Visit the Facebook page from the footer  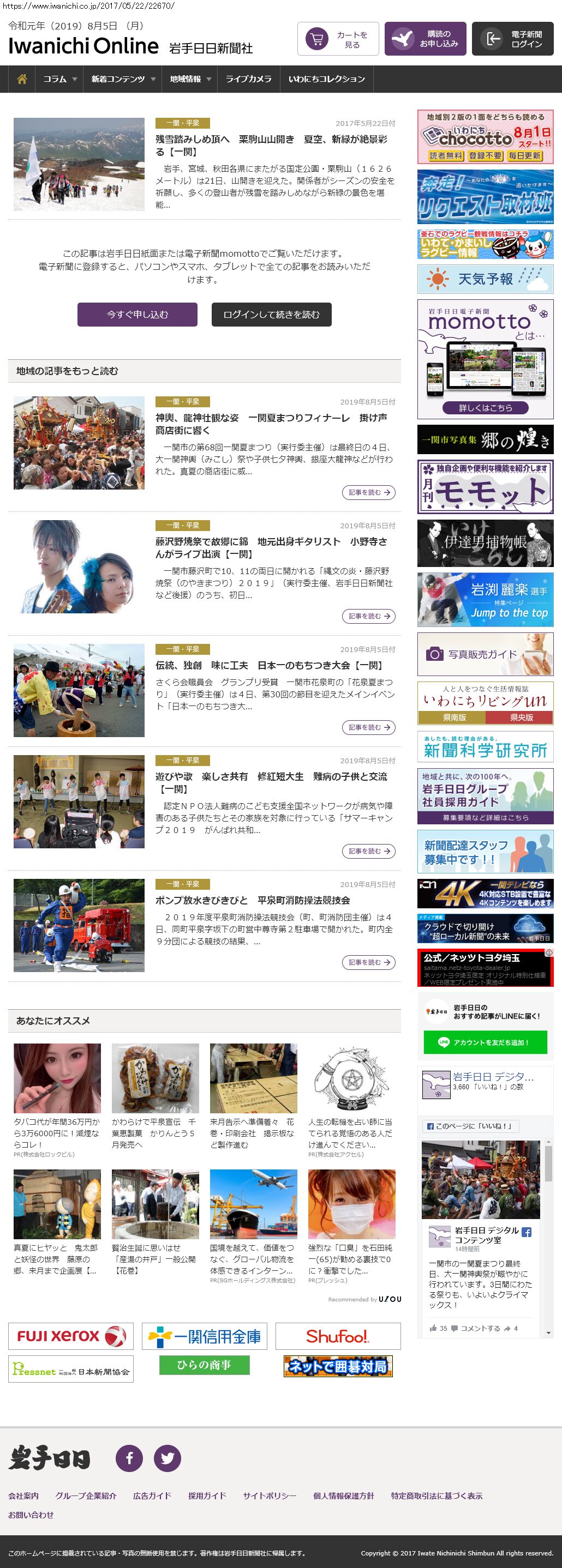pos(129,1458)
